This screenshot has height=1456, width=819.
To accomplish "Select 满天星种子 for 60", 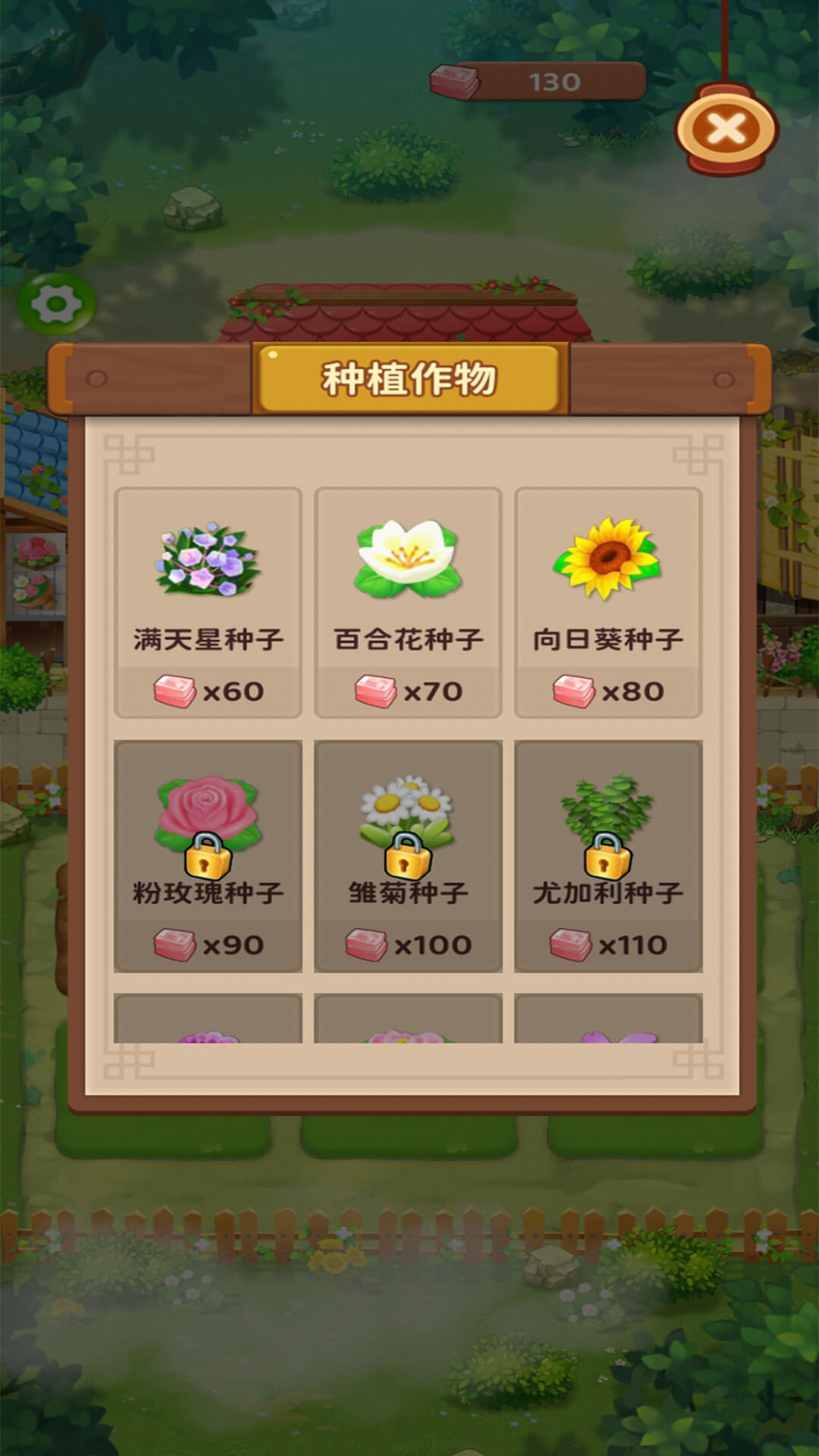I will pyautogui.click(x=208, y=602).
